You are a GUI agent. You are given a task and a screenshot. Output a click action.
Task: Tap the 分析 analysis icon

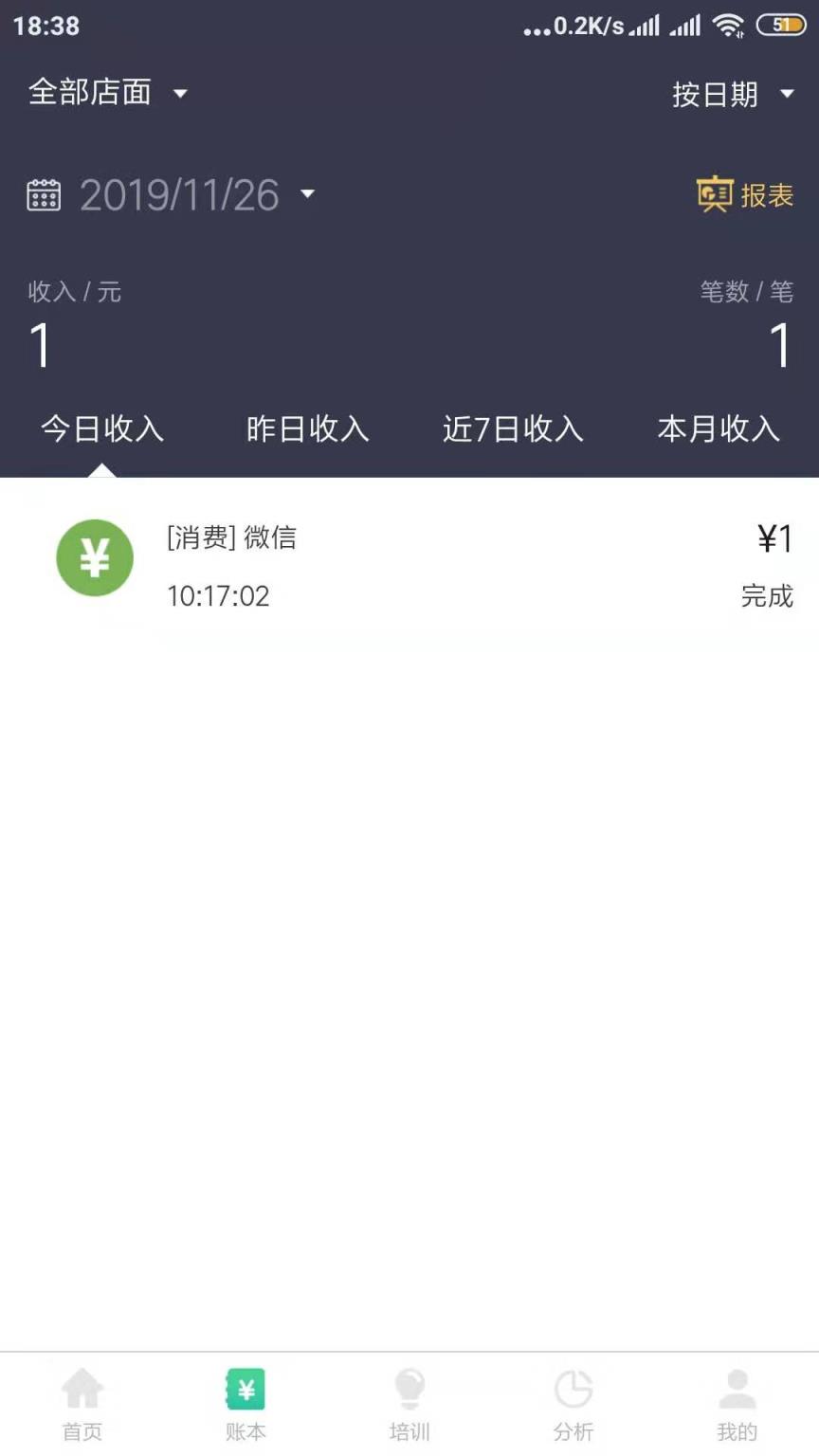click(x=573, y=1390)
